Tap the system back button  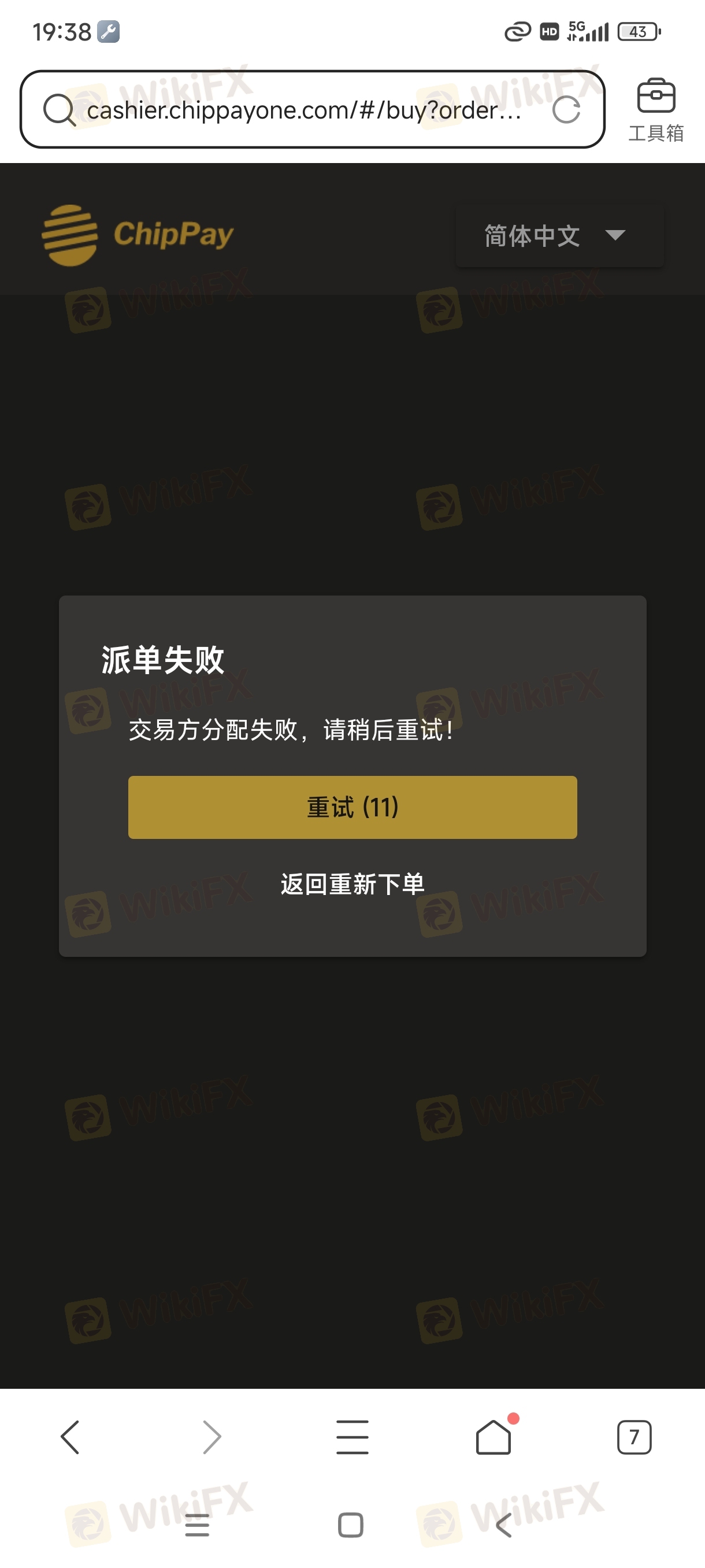tap(504, 1525)
